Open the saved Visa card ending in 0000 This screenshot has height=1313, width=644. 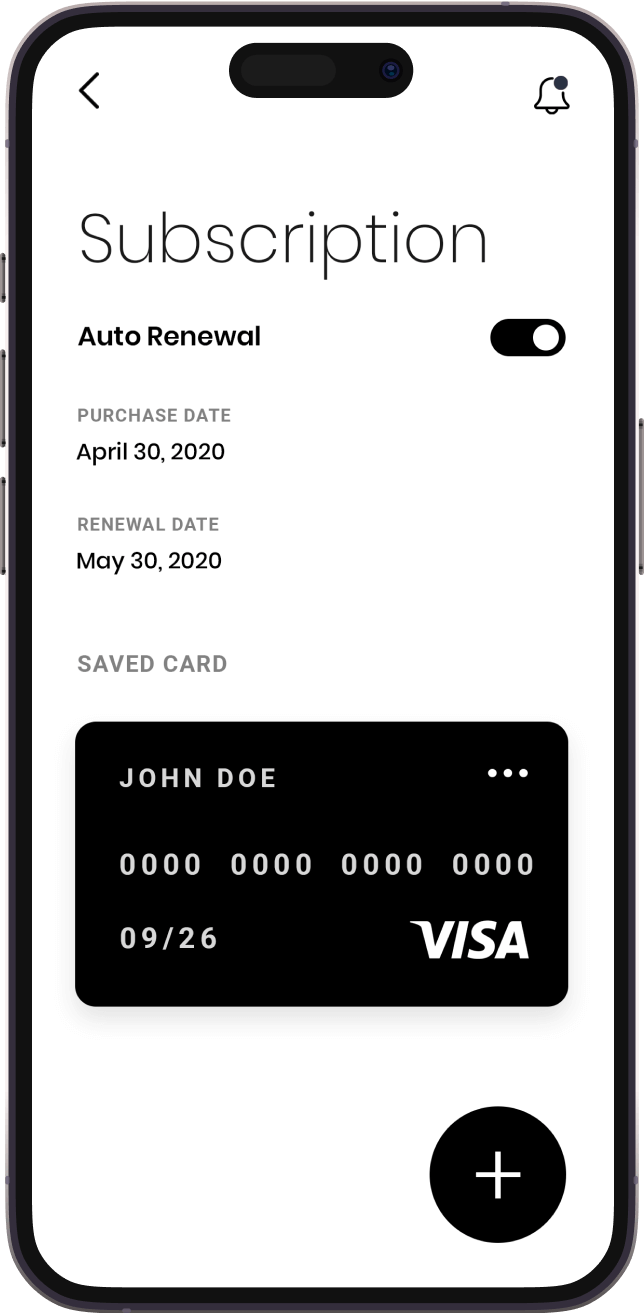(x=321, y=864)
